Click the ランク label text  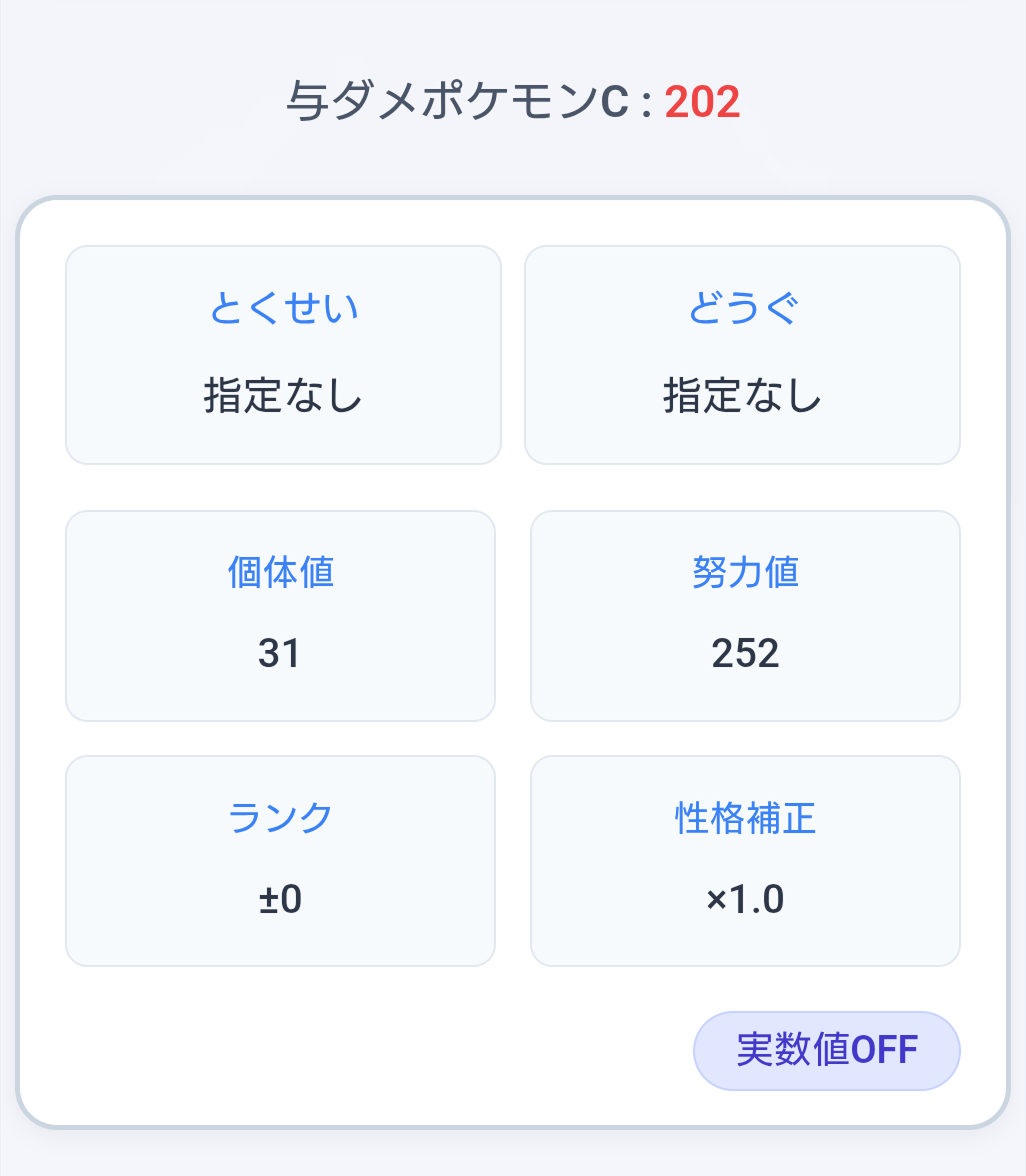[280, 817]
